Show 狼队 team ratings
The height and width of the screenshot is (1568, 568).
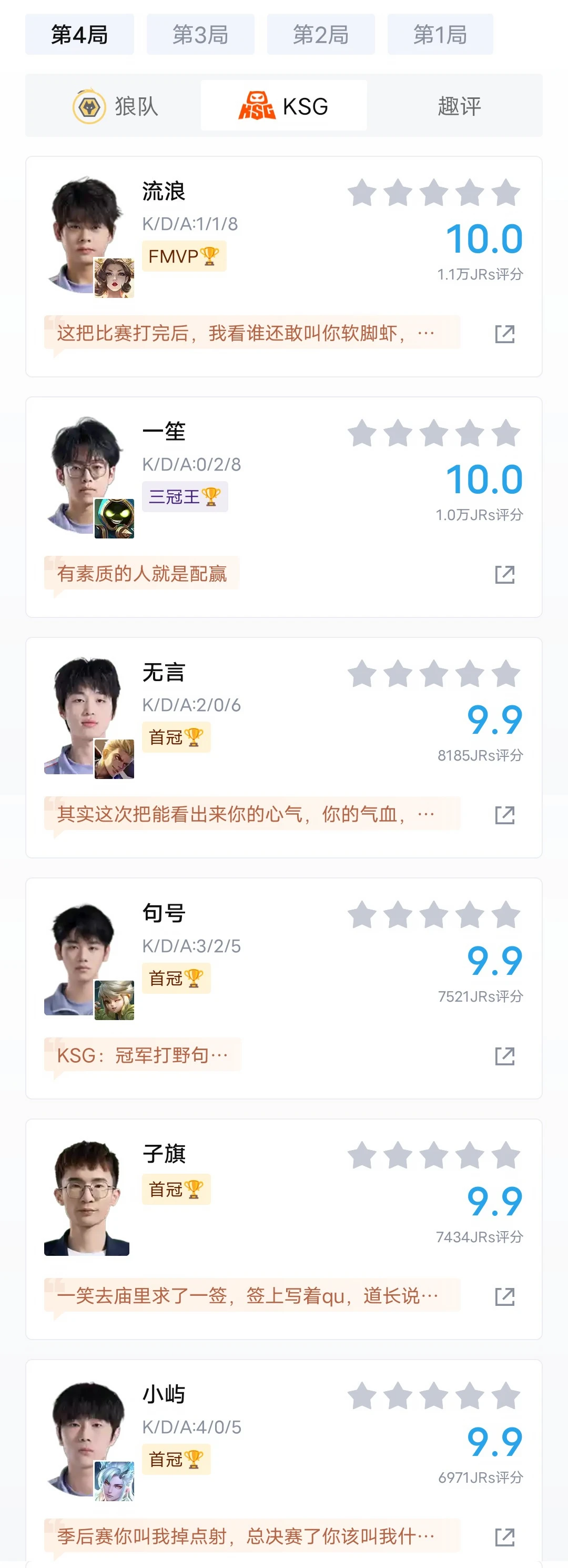[x=115, y=106]
